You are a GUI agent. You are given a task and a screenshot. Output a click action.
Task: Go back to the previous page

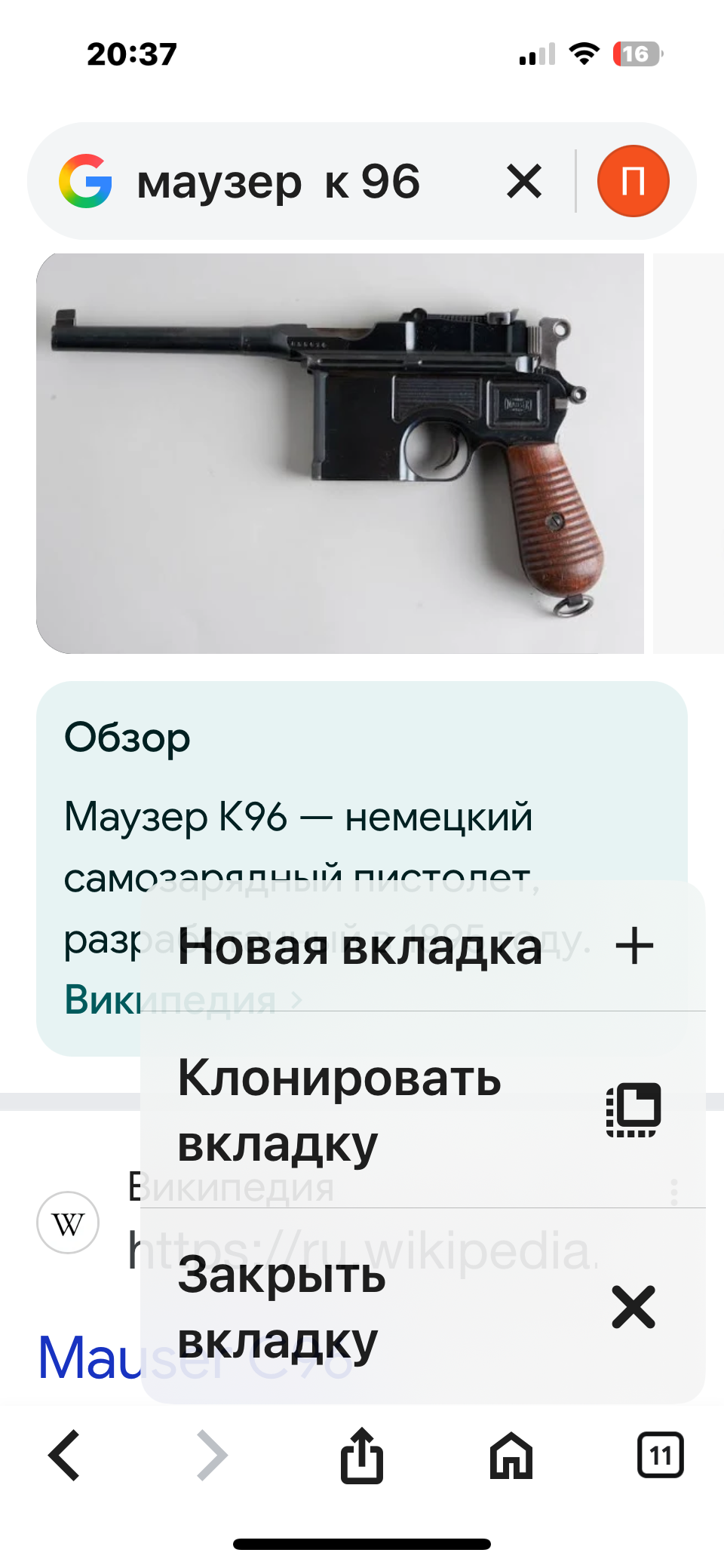(x=65, y=1456)
